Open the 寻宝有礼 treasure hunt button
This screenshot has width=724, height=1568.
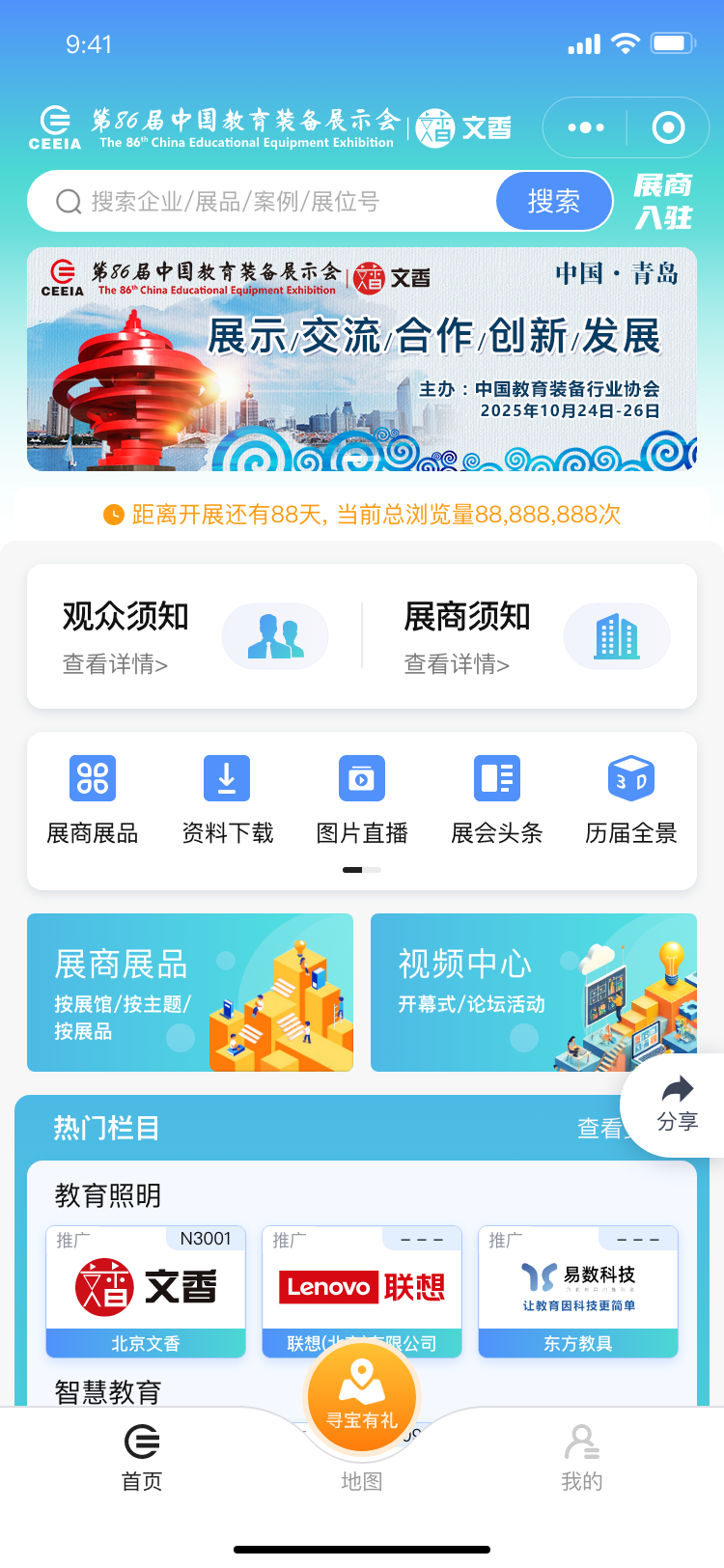[x=362, y=1396]
